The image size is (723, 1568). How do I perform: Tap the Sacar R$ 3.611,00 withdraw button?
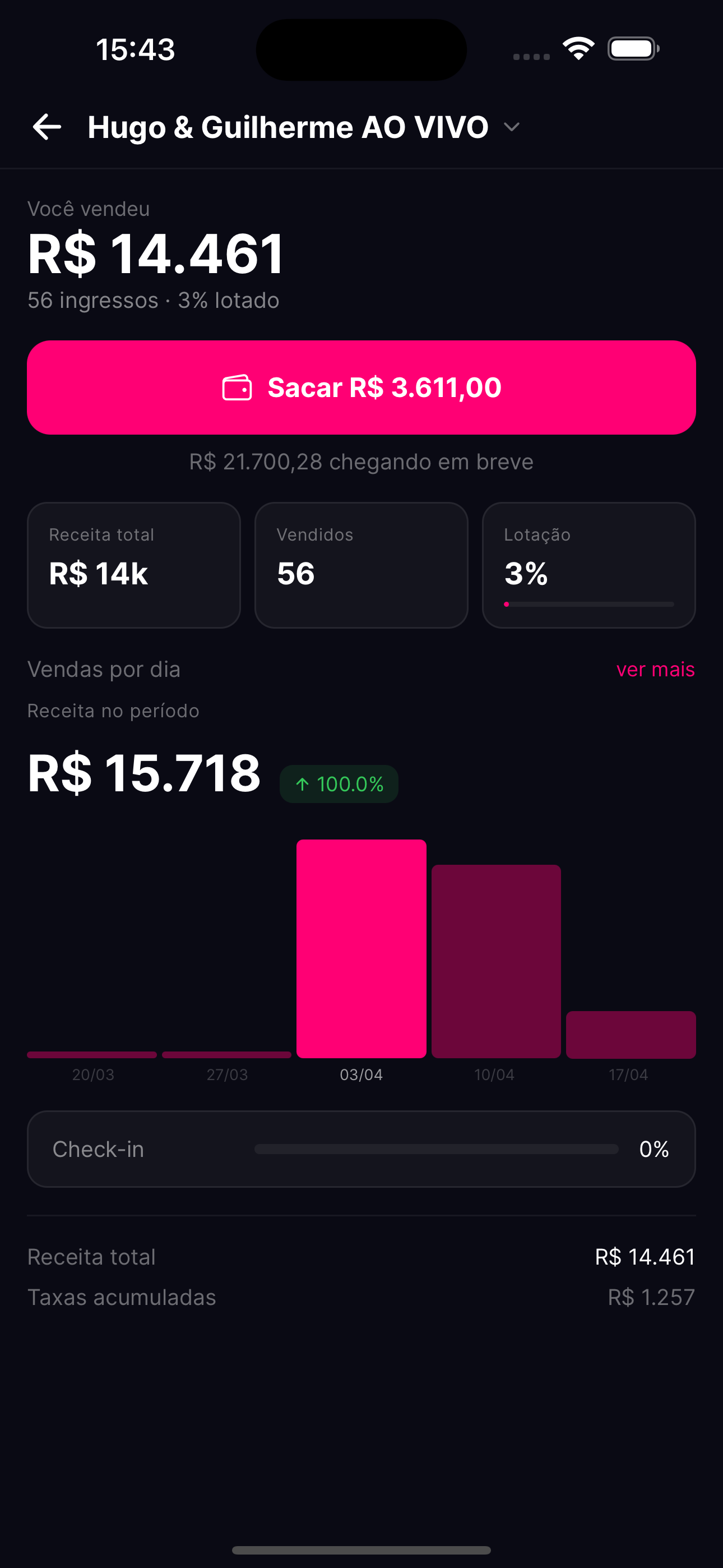(x=361, y=387)
